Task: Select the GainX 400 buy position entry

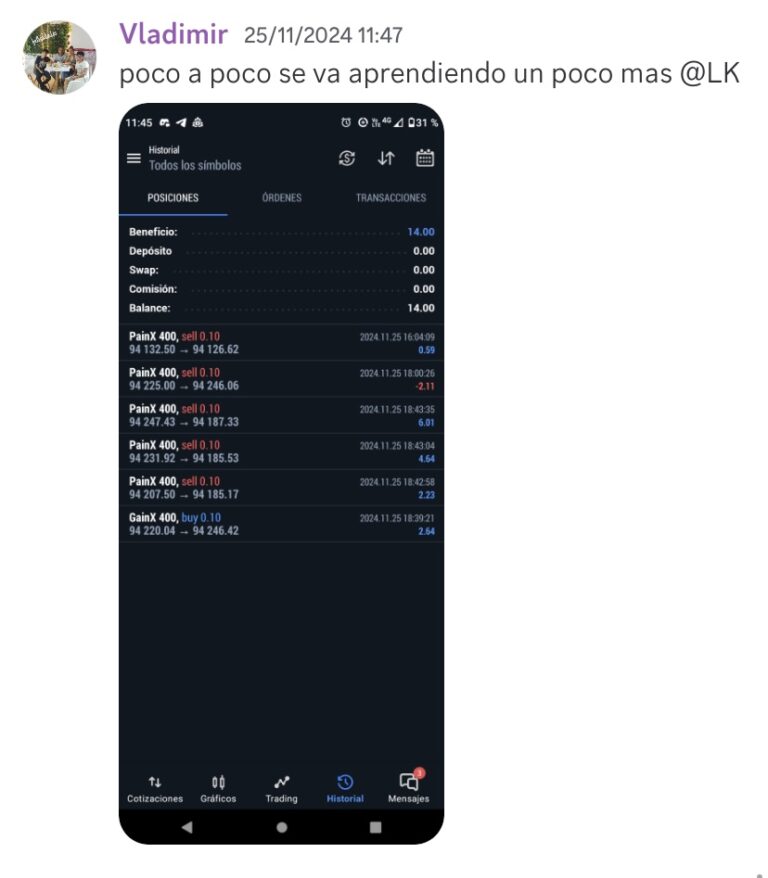Action: coord(280,524)
